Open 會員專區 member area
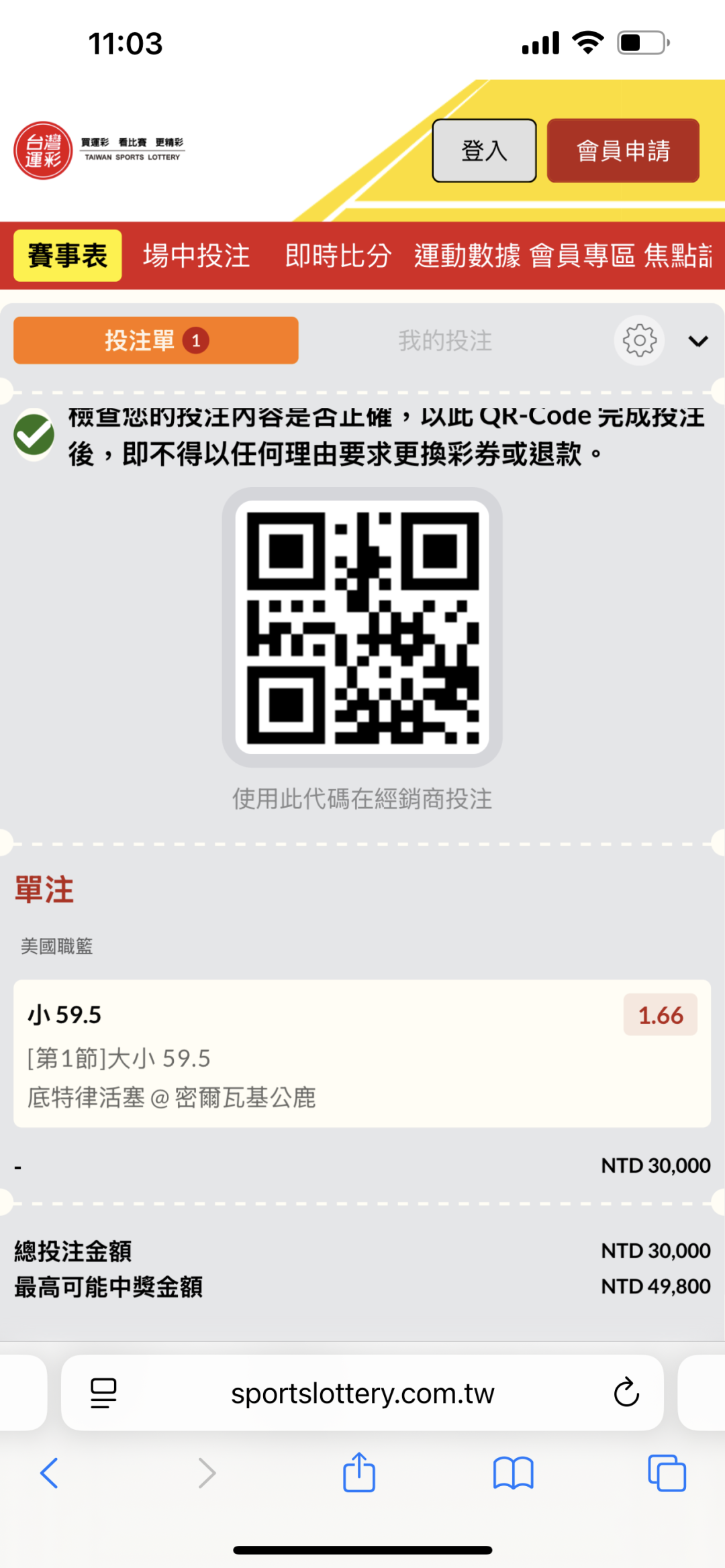The width and height of the screenshot is (725, 1568). click(x=582, y=256)
